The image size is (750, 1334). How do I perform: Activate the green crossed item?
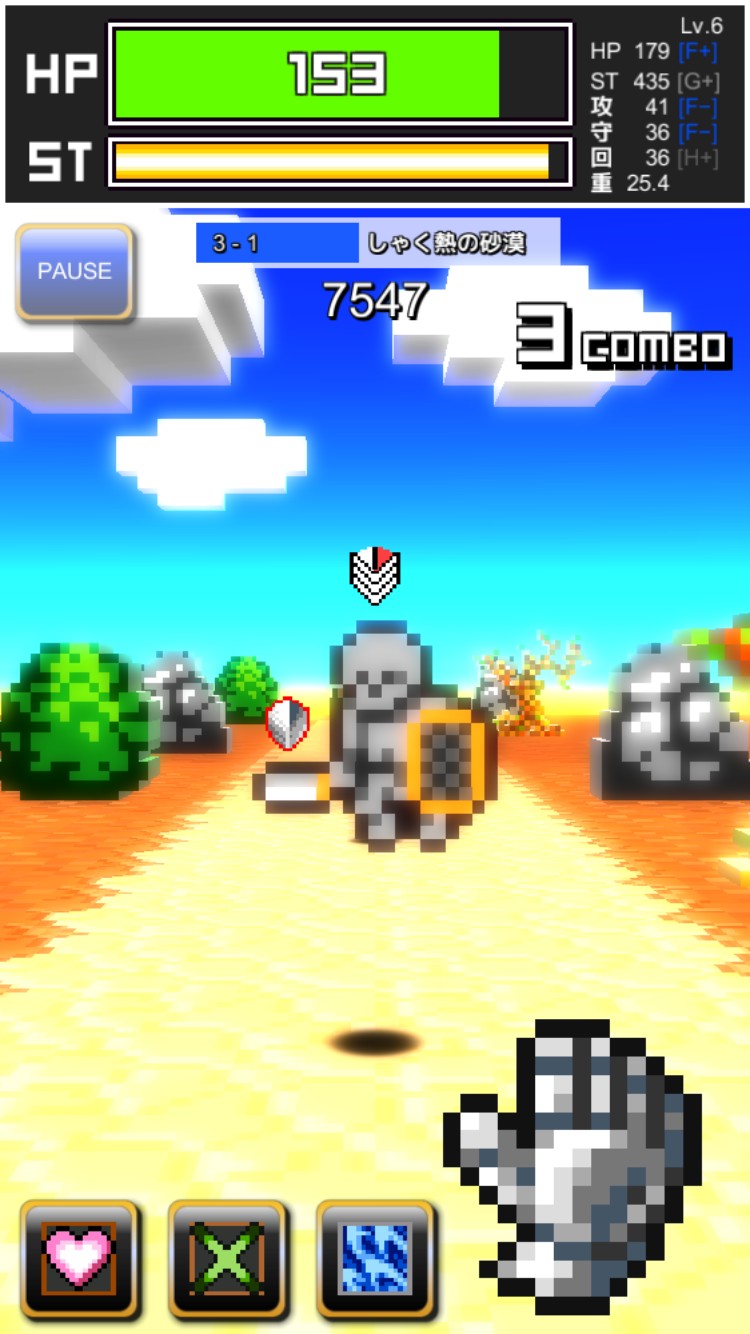point(227,1259)
